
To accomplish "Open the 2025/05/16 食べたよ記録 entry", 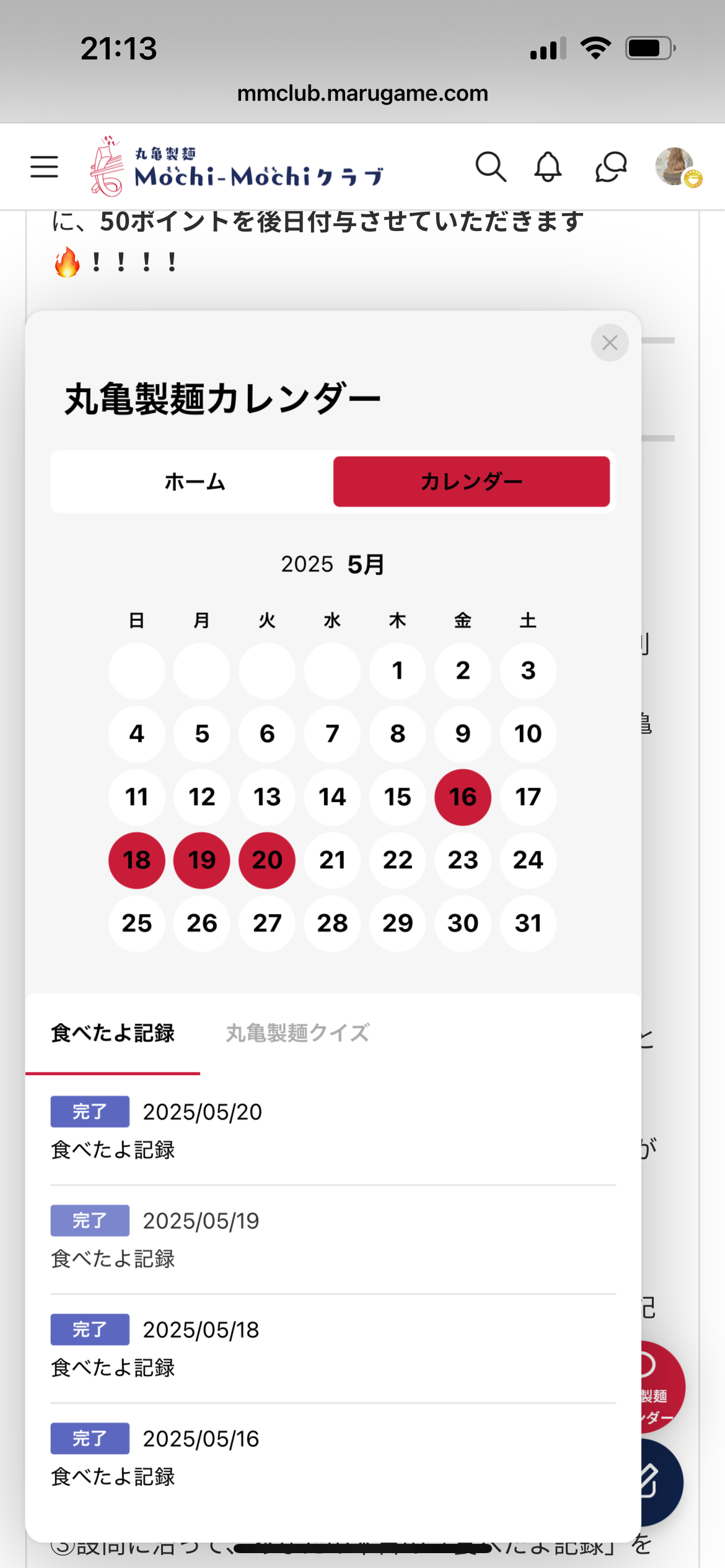I will (333, 1458).
